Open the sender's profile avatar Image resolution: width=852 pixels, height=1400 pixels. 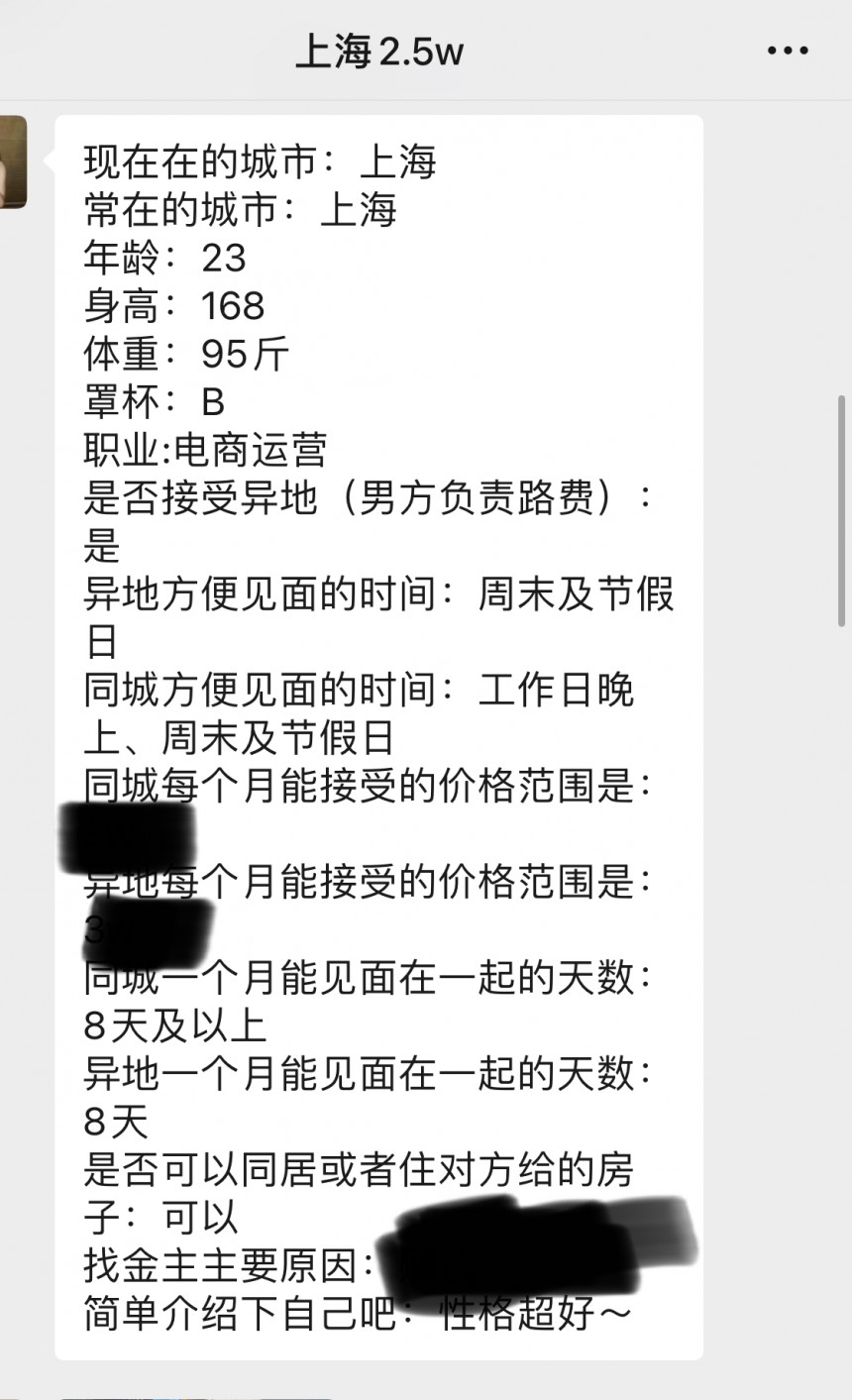(x=13, y=161)
